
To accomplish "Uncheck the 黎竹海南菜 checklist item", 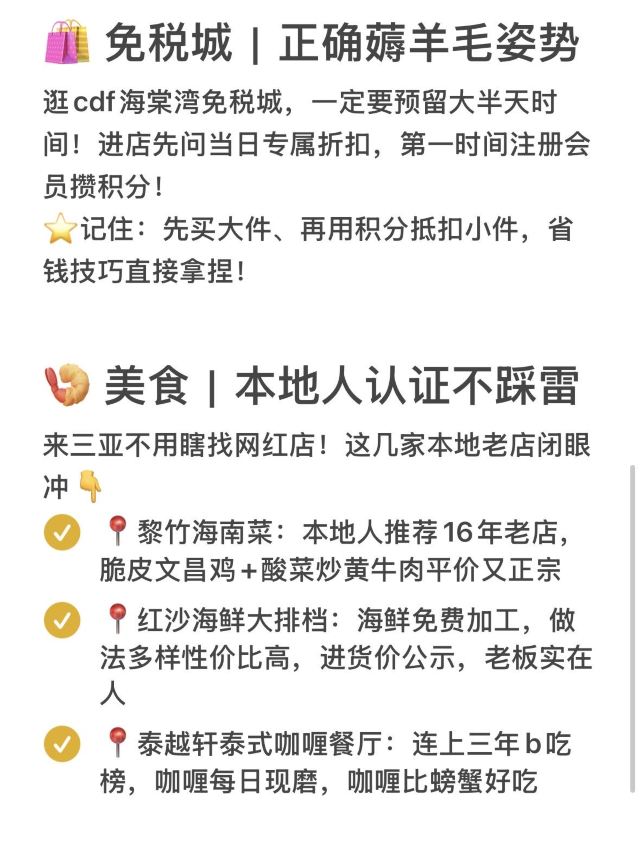I will (x=62, y=532).
